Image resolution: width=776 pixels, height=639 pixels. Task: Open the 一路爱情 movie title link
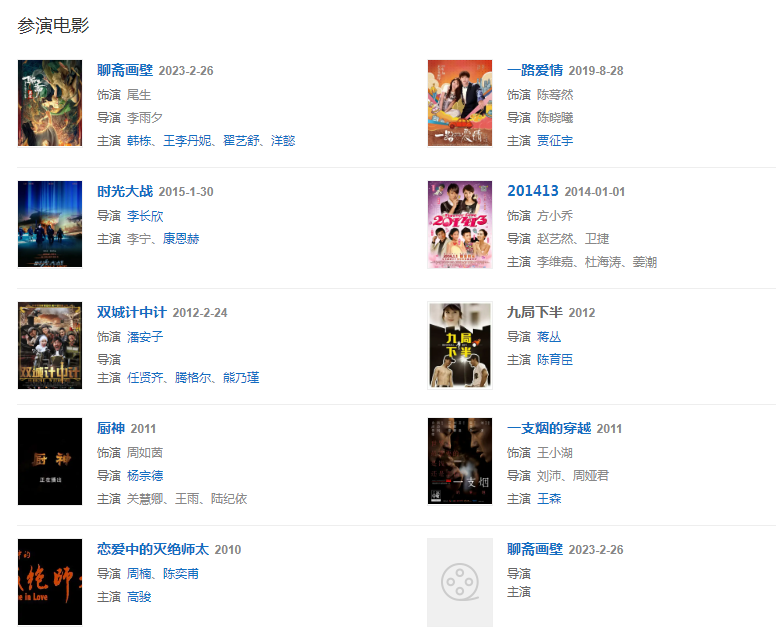click(535, 70)
